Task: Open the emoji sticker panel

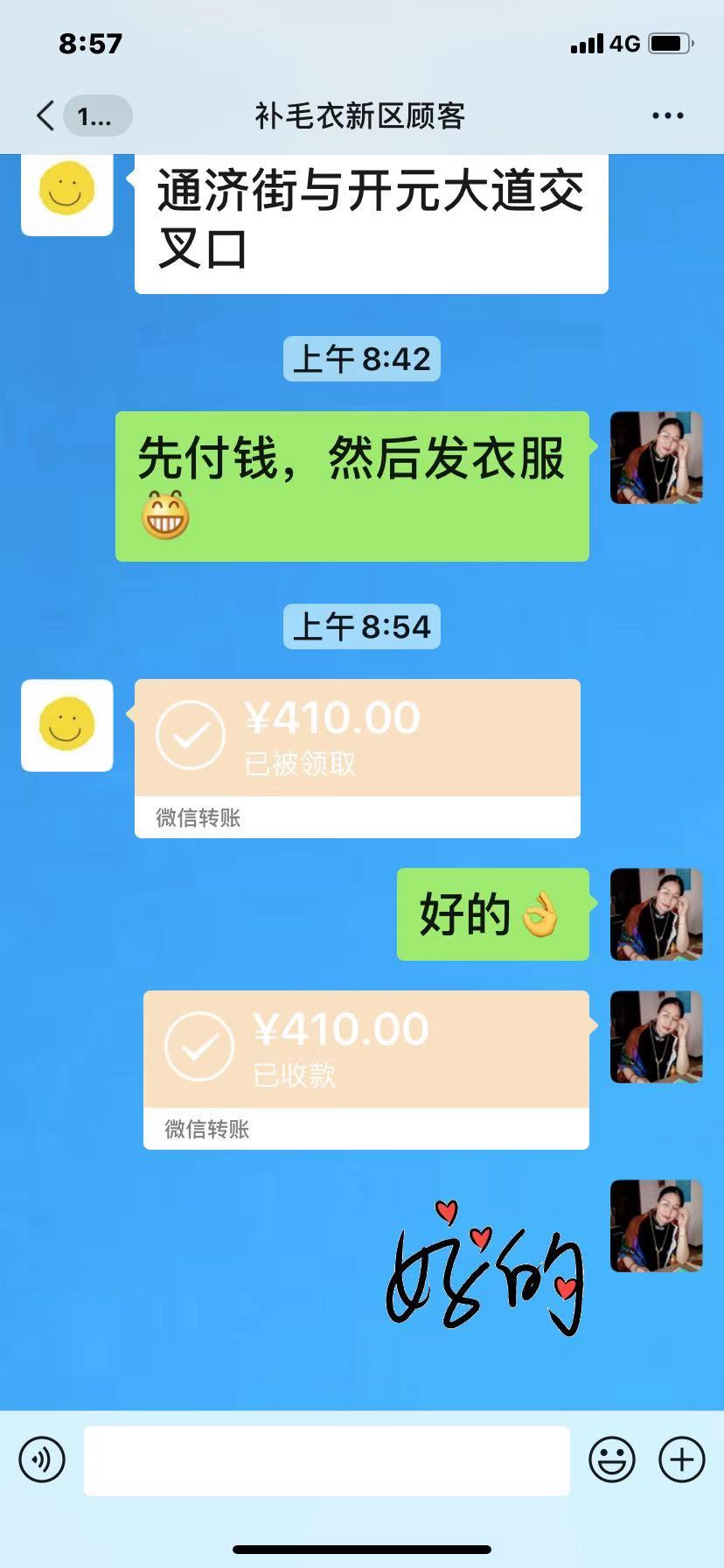Action: (x=611, y=1459)
